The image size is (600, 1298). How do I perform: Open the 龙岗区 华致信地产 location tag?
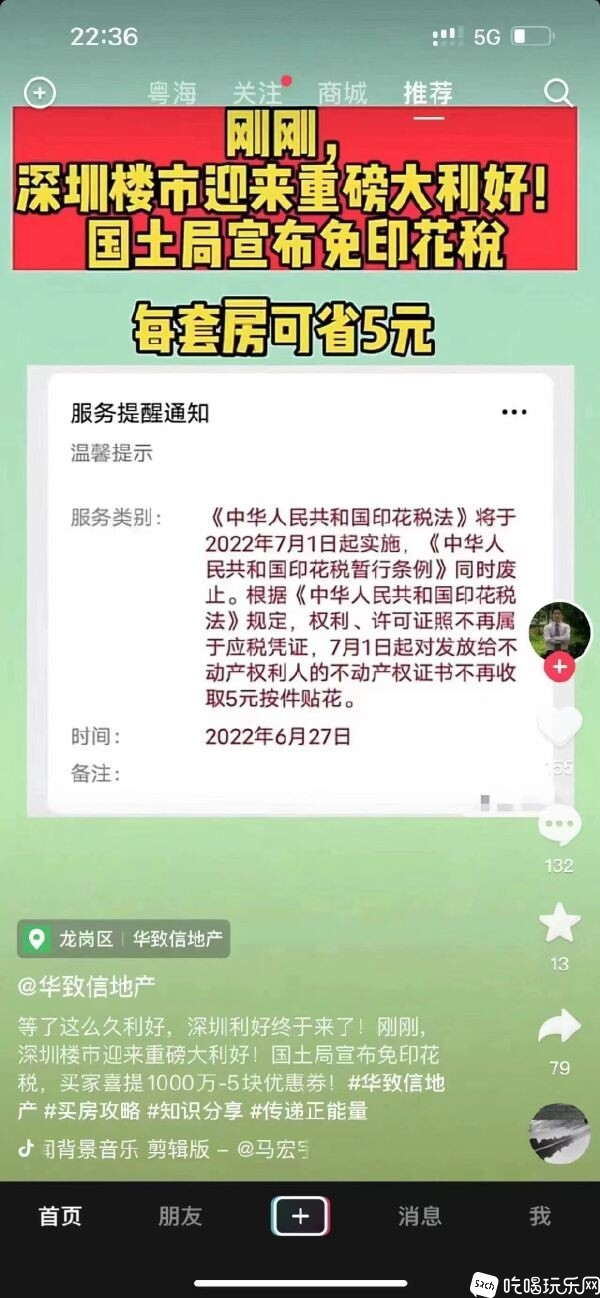[x=124, y=939]
